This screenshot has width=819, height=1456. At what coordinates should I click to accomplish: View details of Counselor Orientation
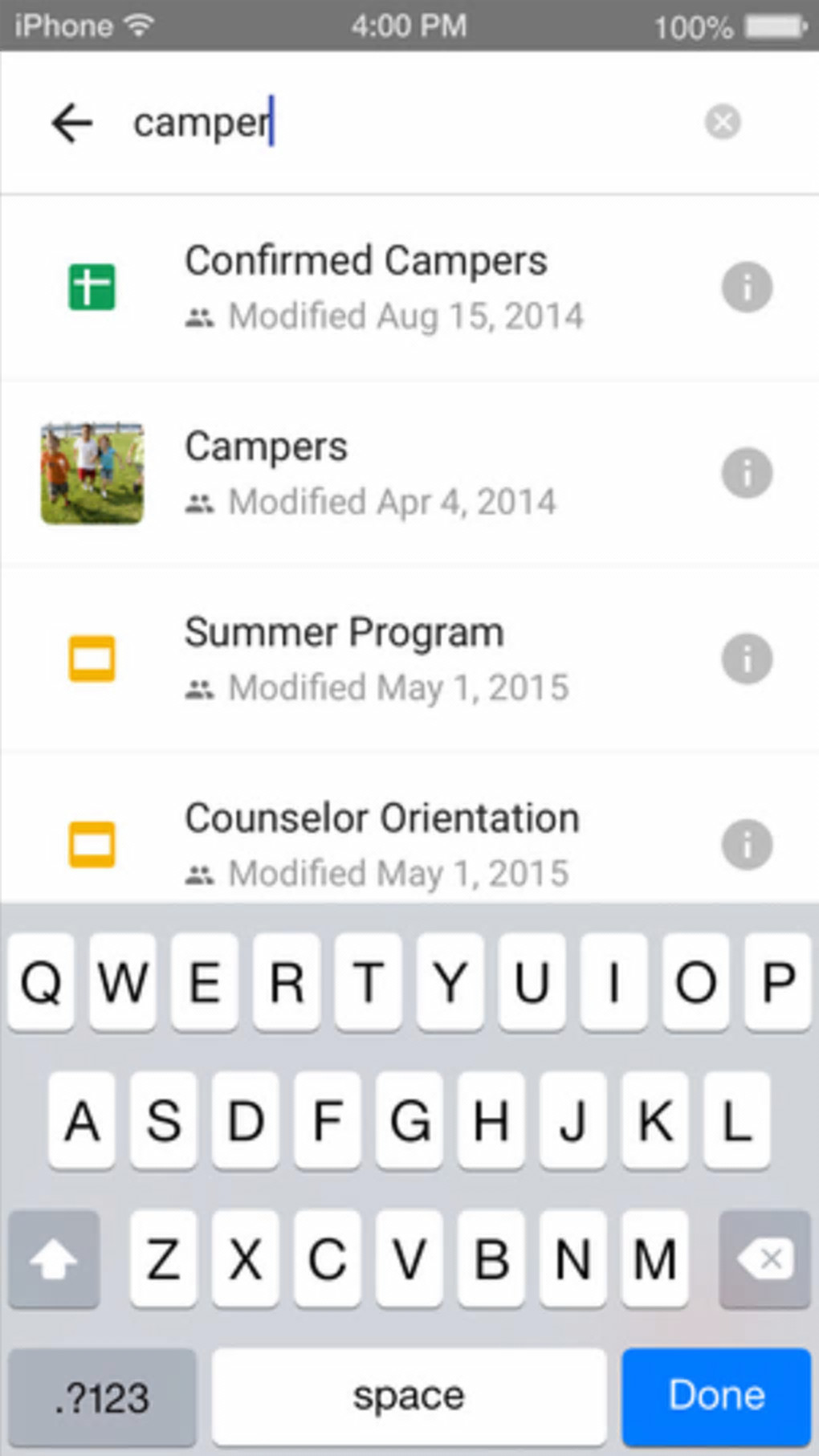point(747,844)
